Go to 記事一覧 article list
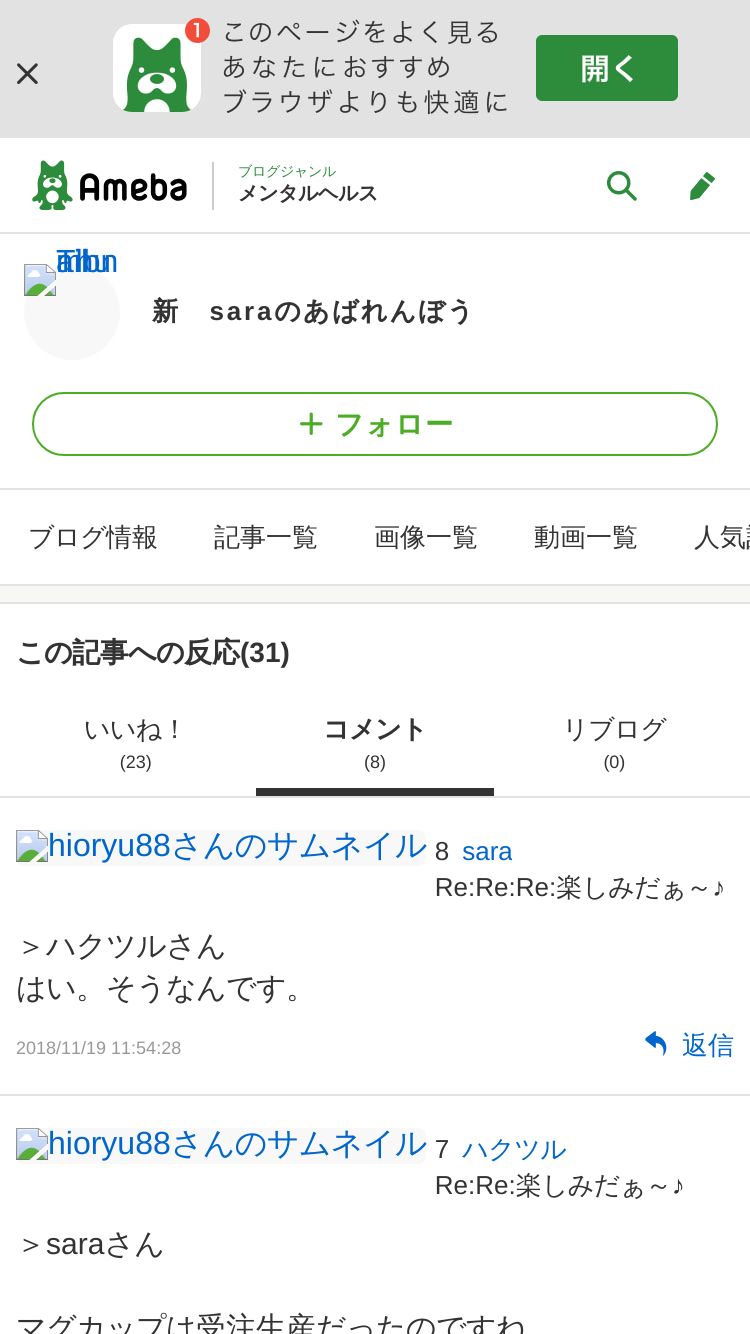 pos(266,537)
